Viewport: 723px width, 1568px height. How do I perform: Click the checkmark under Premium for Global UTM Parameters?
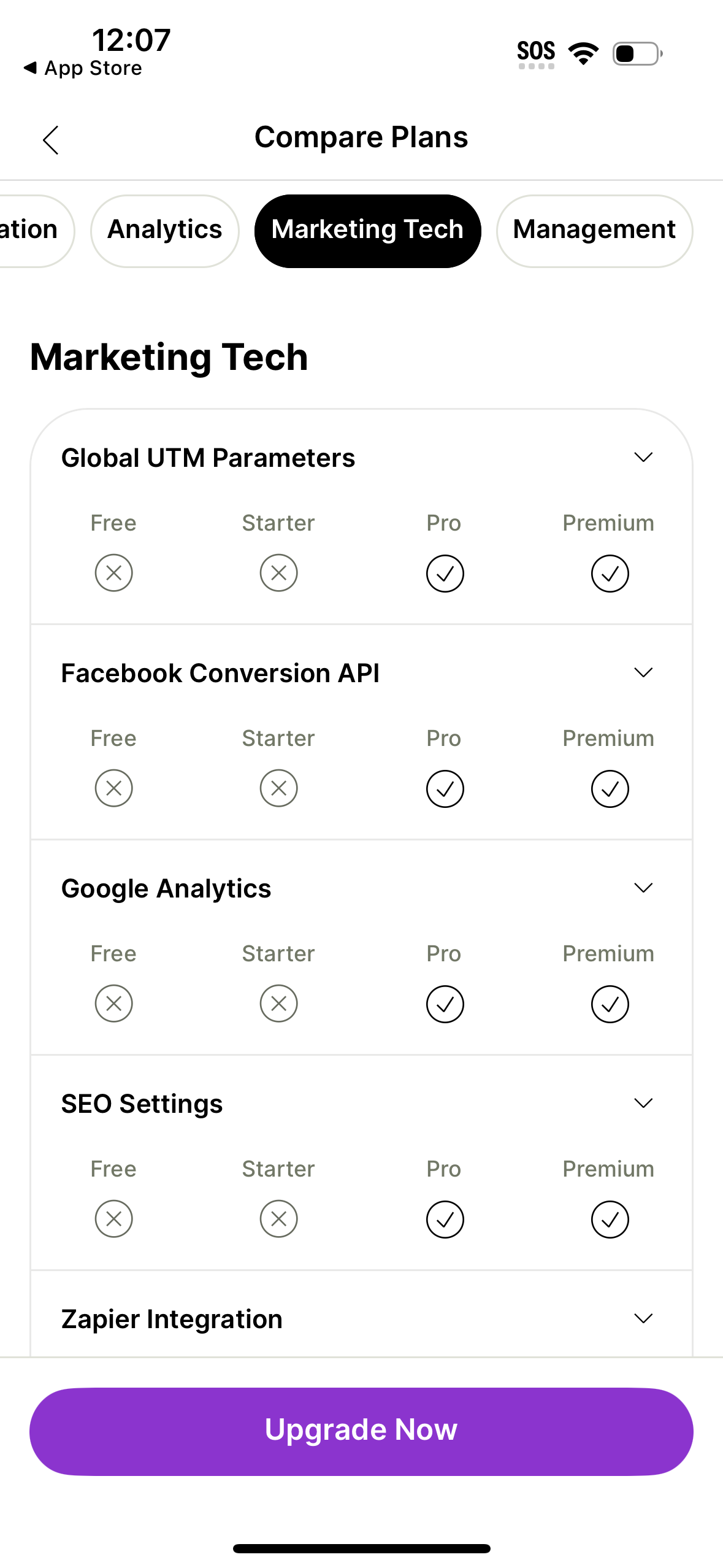[x=609, y=573]
